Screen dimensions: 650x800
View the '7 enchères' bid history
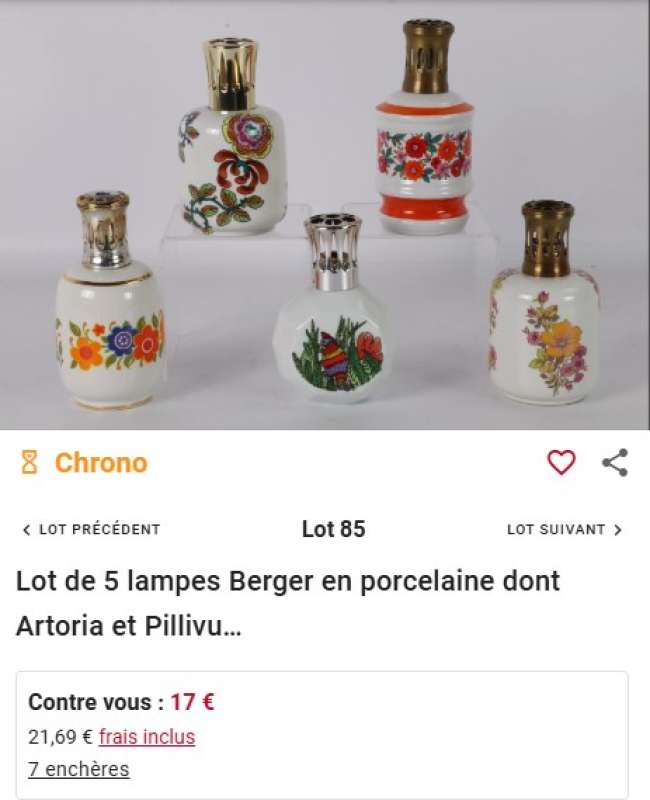coord(79,769)
